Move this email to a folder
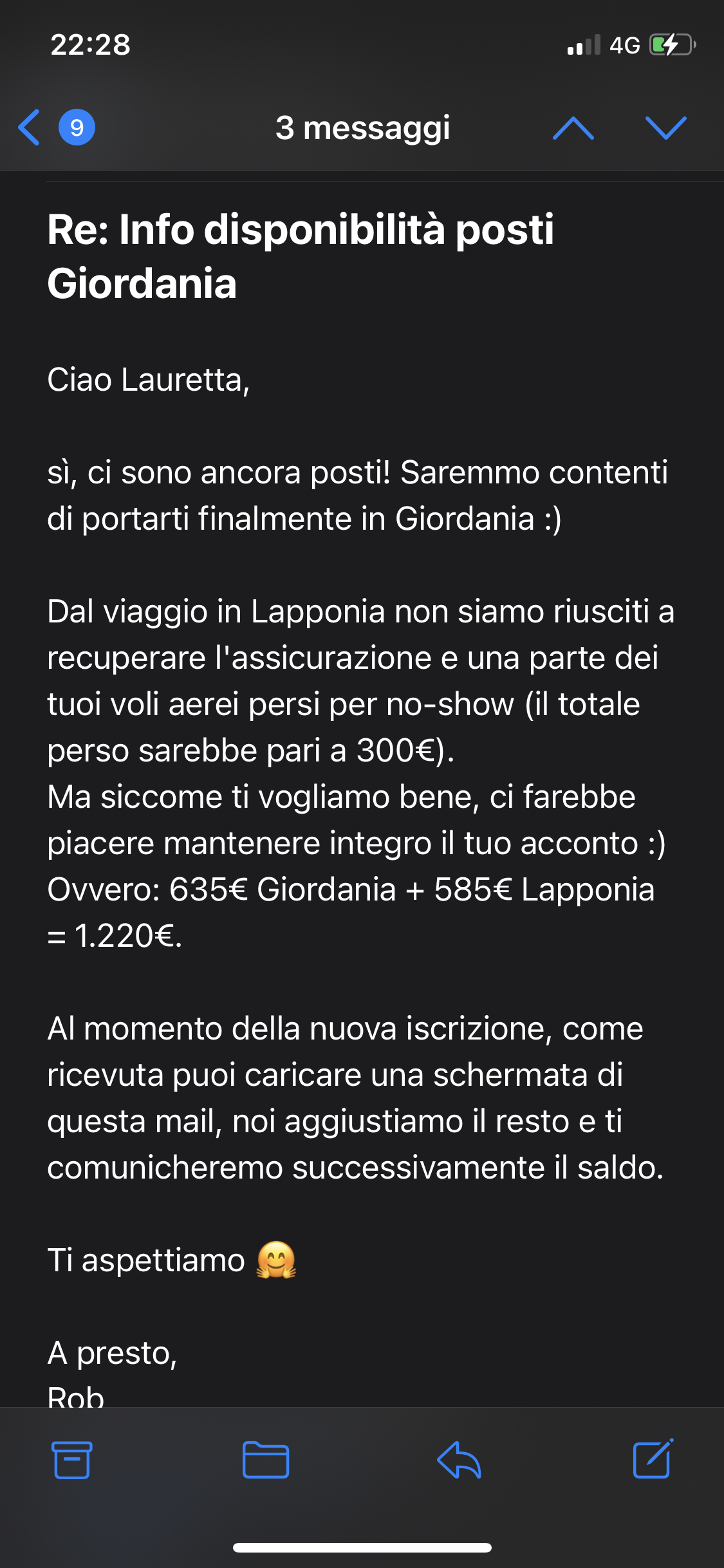Viewport: 724px width, 1568px height. coord(265,1460)
